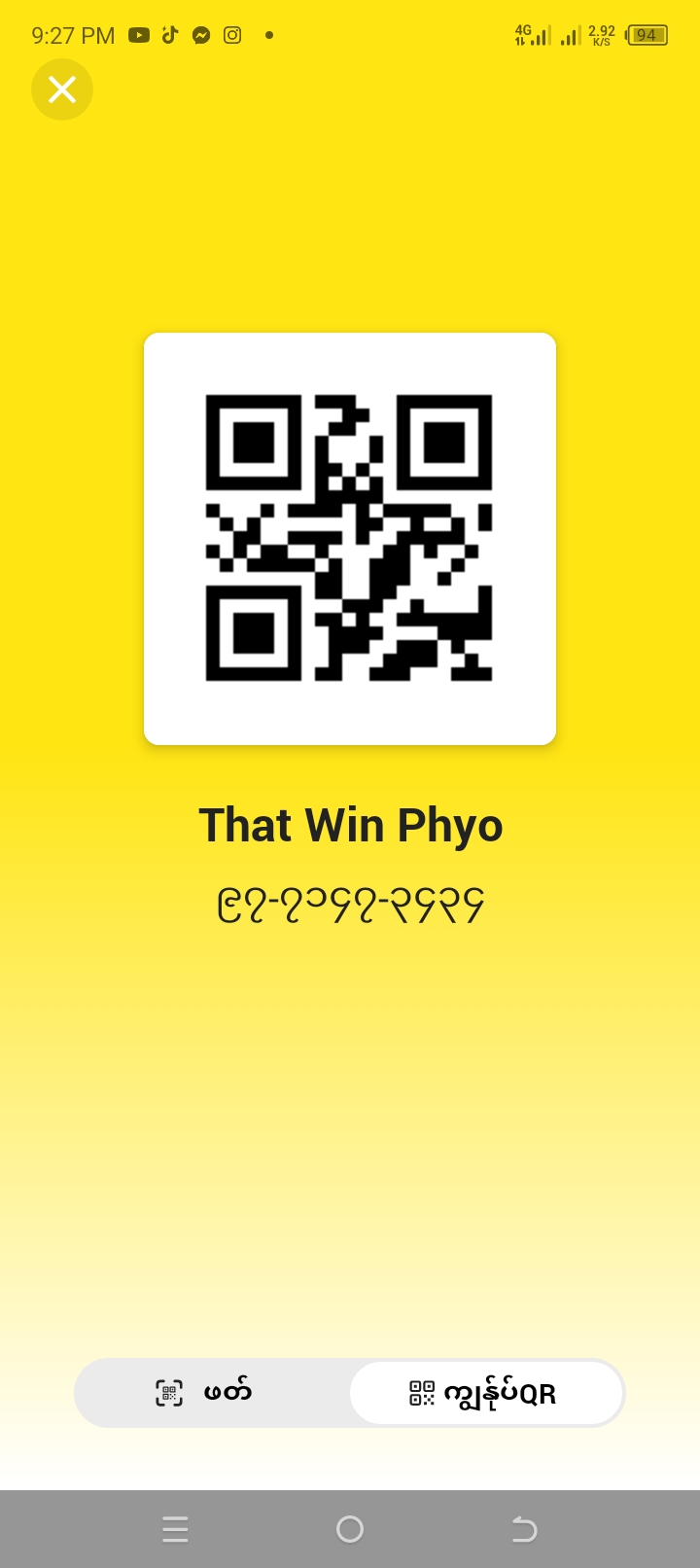Viewport: 700px width, 1568px height.
Task: Close the QR code screen
Action: pos(62,89)
